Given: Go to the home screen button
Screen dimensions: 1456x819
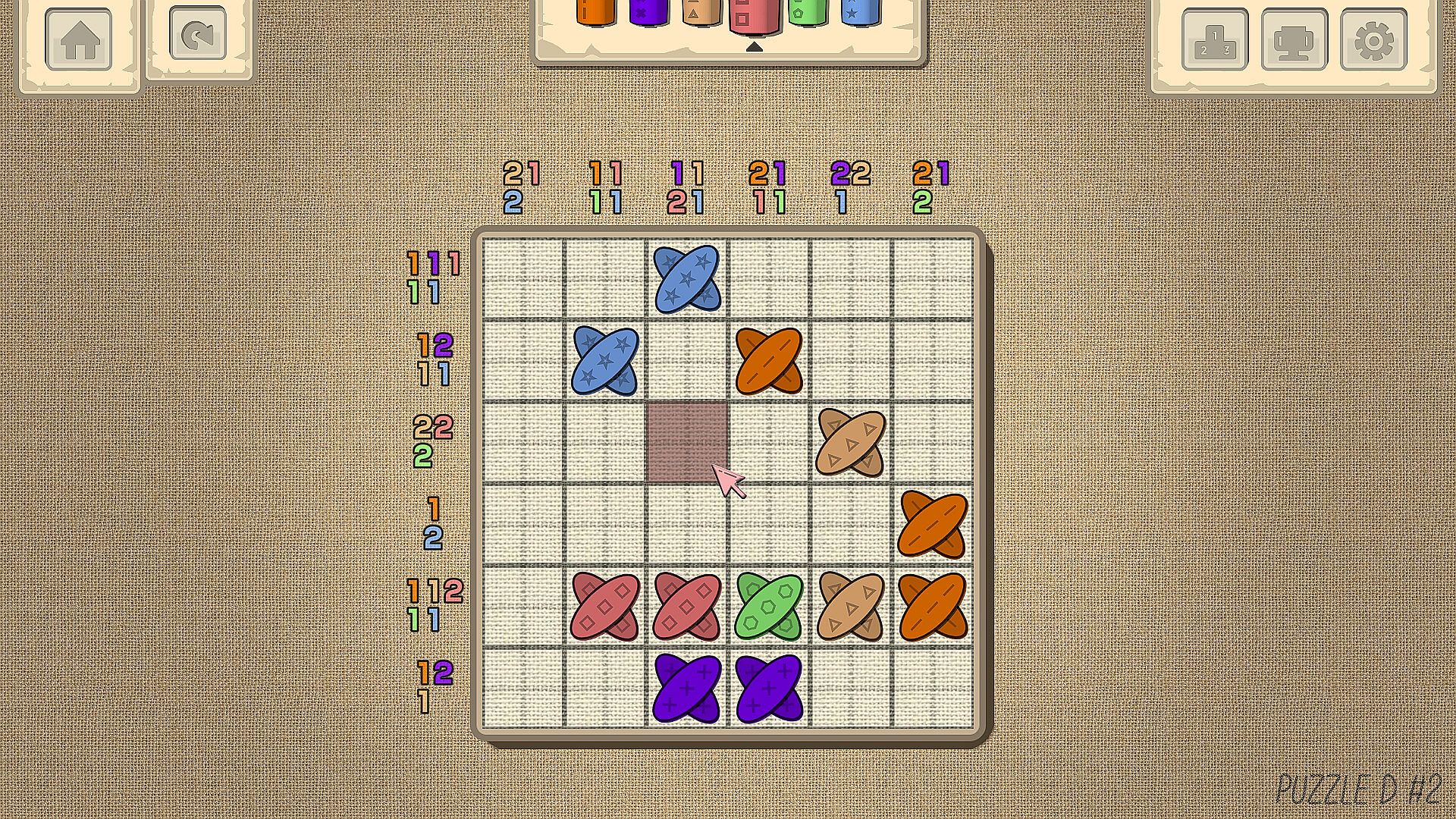Looking at the screenshot, I should pyautogui.click(x=79, y=39).
